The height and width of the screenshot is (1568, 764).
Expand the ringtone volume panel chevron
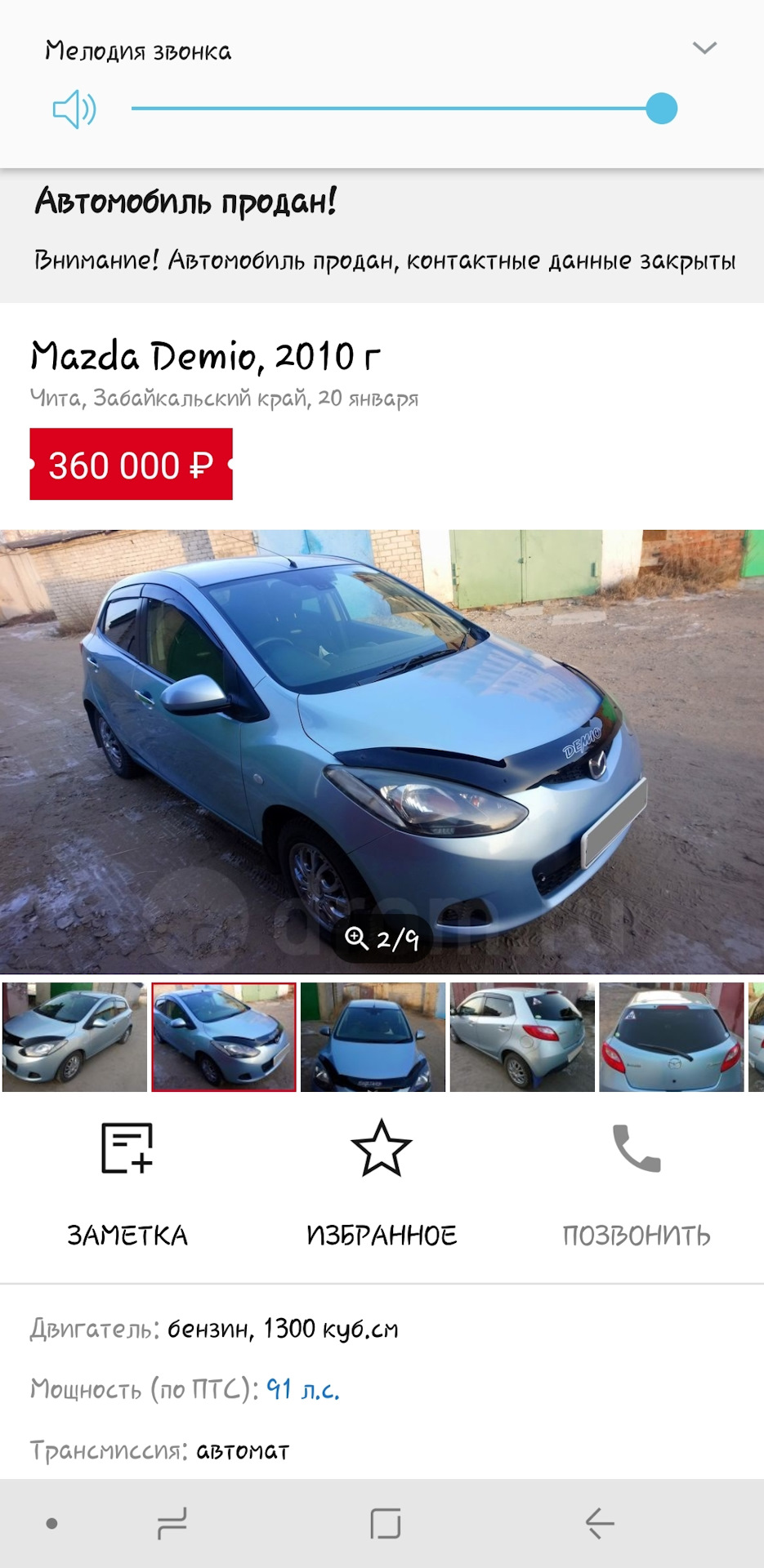click(704, 48)
